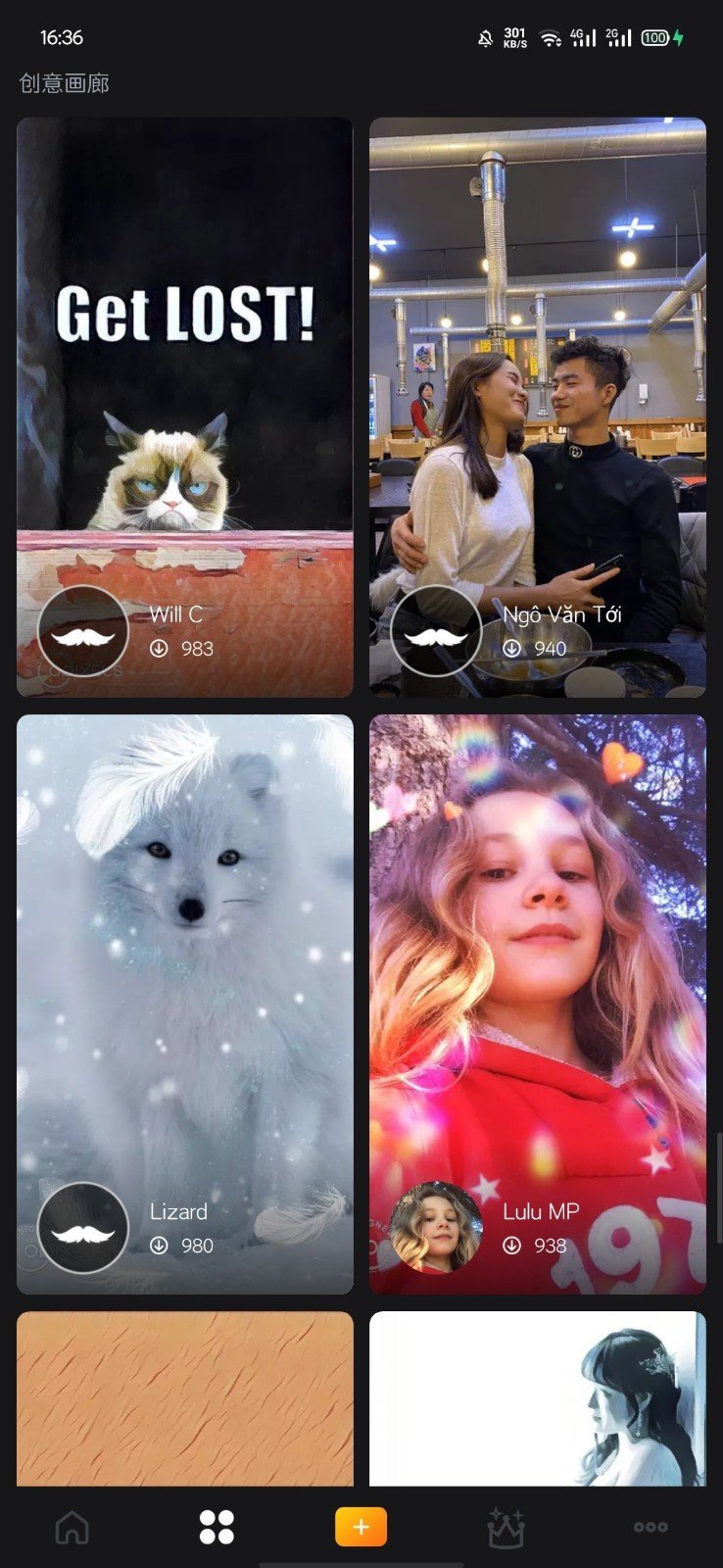This screenshot has width=723, height=1568.
Task: Switch to the crown premium tab
Action: 506,1527
